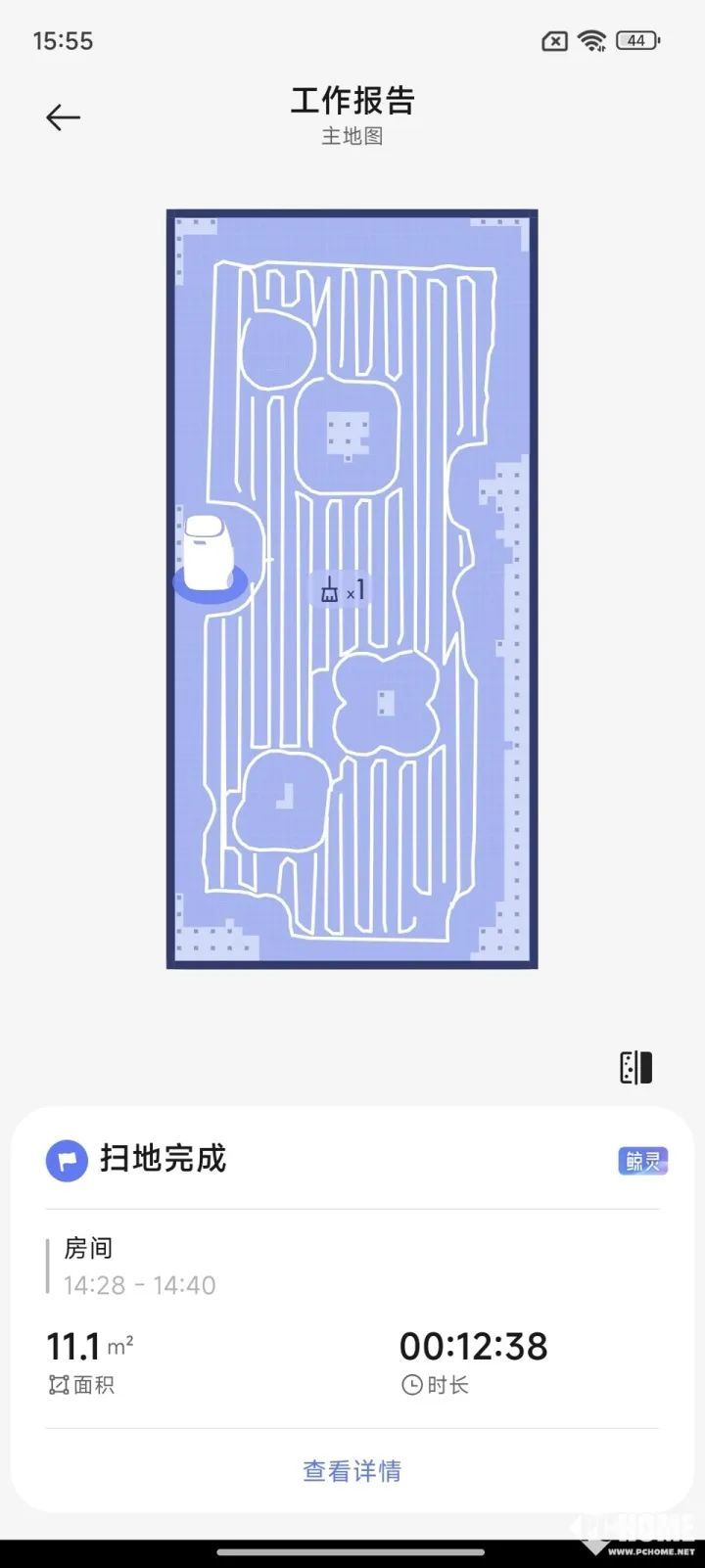
Task: Open 查看详情 for cleaning details
Action: pyautogui.click(x=352, y=1471)
